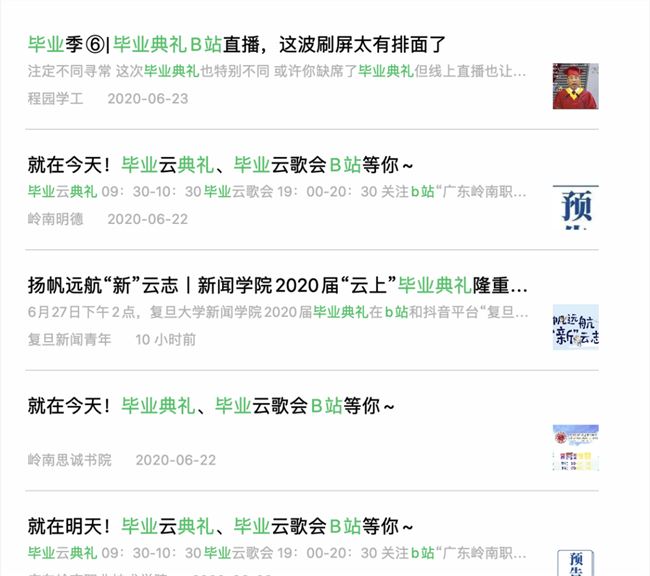This screenshot has width=650, height=576.
Task: Open 毕业季⑥ 毕业典礼B站直播 article from 程园学工
Action: point(236,45)
